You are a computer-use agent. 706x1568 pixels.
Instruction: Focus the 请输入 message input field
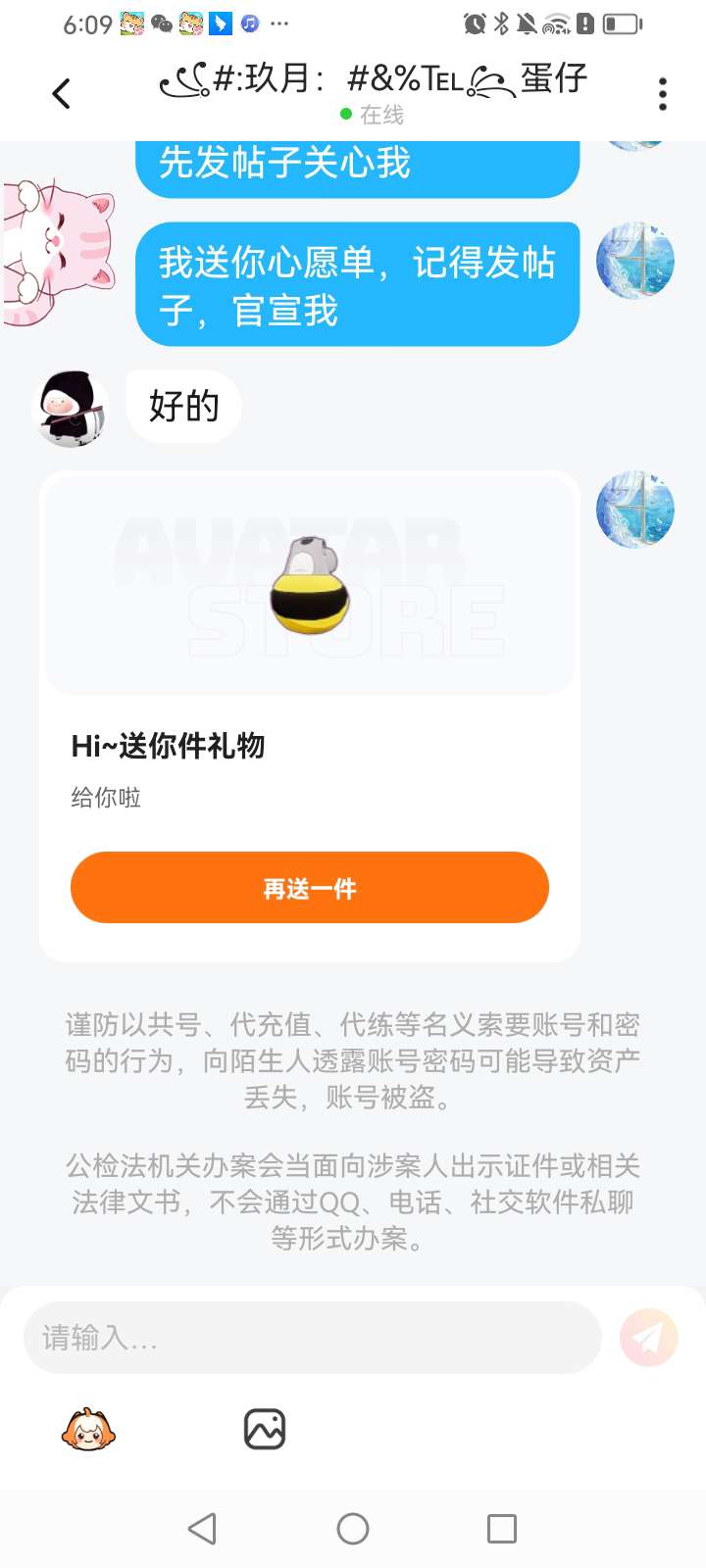pyautogui.click(x=312, y=1338)
